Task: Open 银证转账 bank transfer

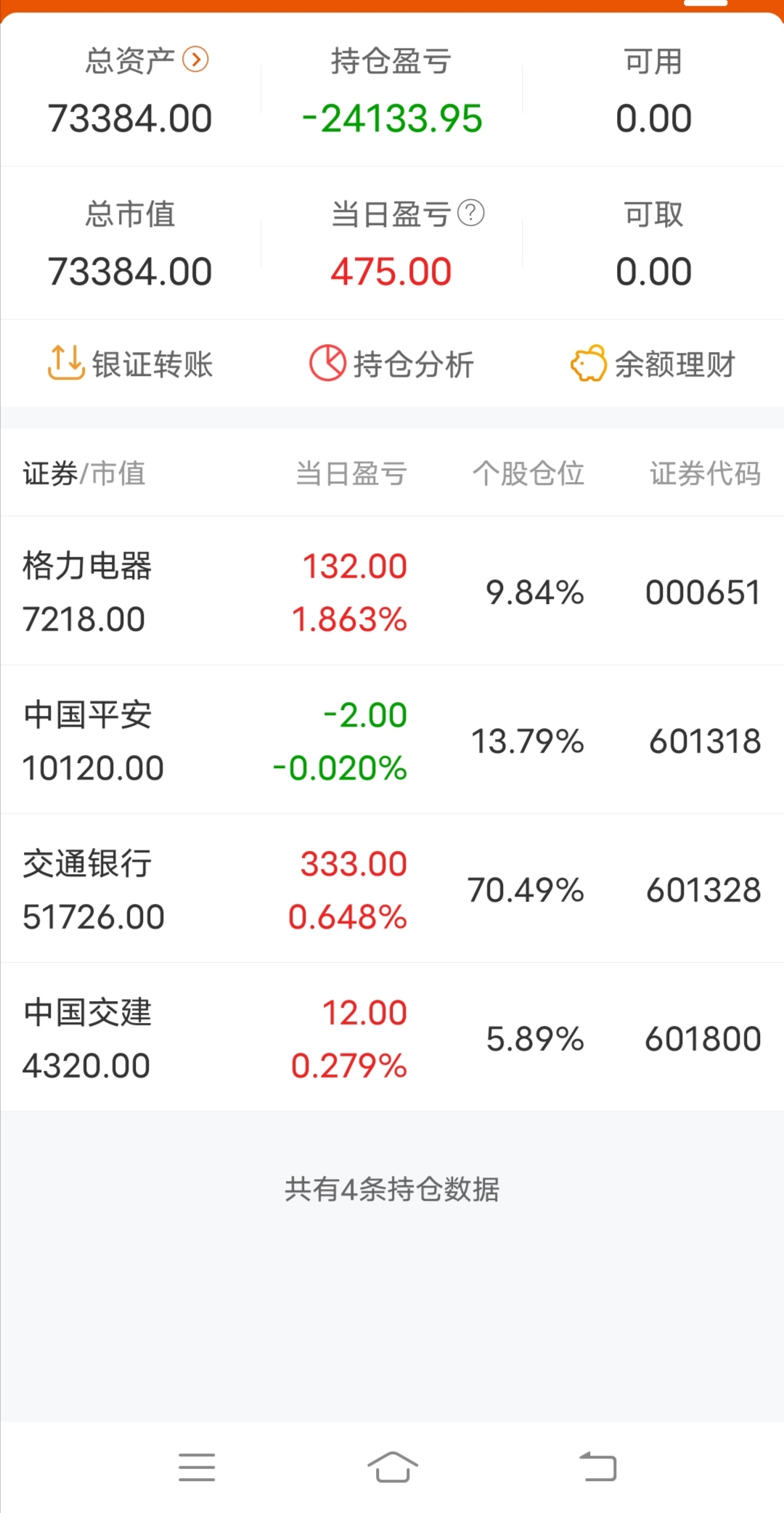Action: [x=131, y=364]
